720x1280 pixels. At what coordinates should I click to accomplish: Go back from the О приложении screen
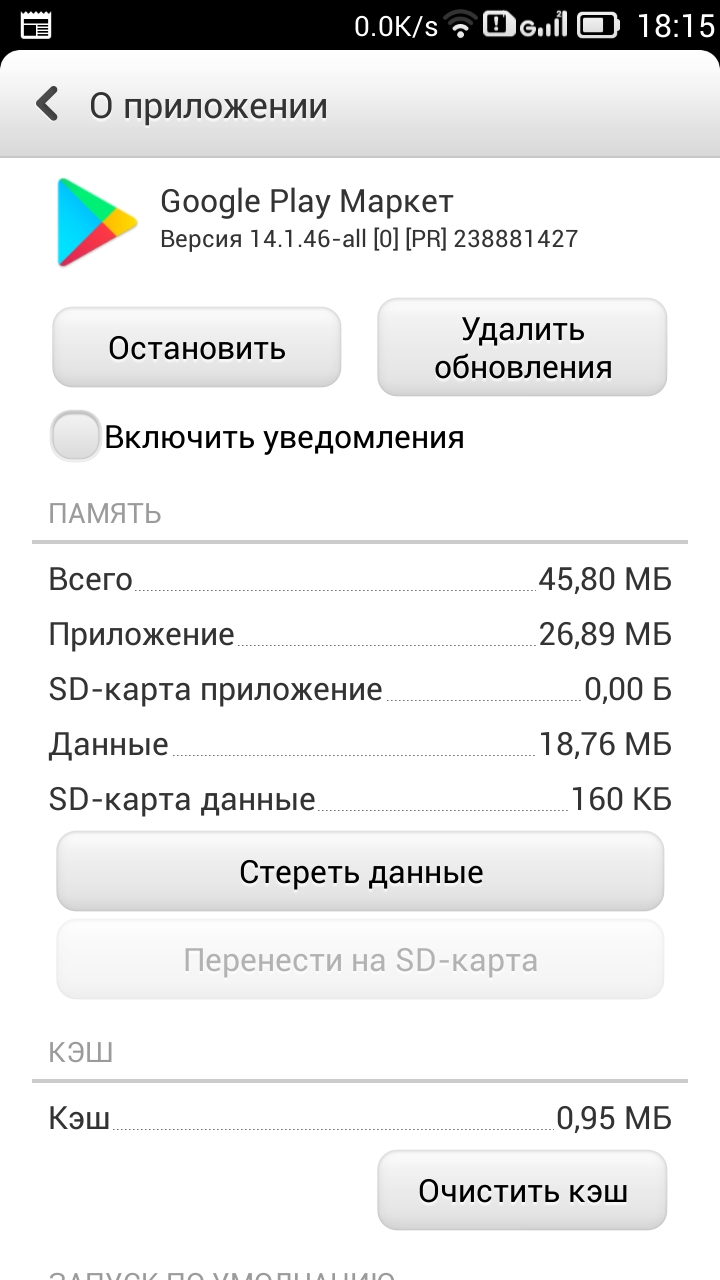pos(47,104)
